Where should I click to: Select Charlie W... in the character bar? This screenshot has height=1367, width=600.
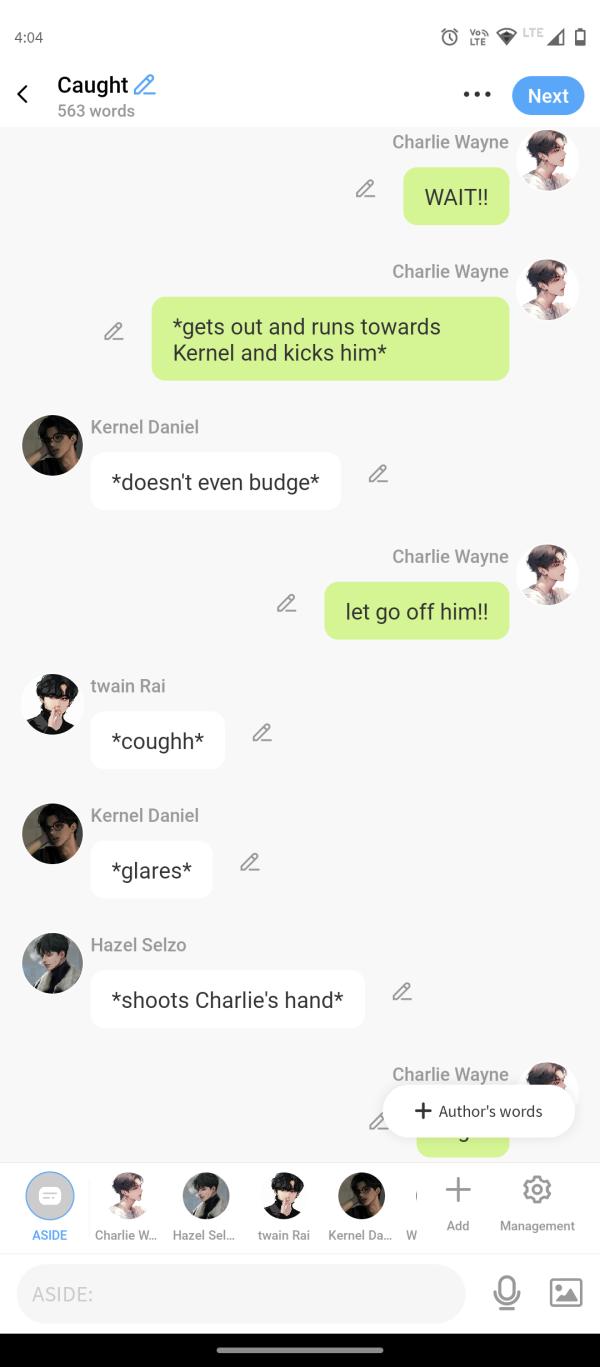[x=127, y=1205]
